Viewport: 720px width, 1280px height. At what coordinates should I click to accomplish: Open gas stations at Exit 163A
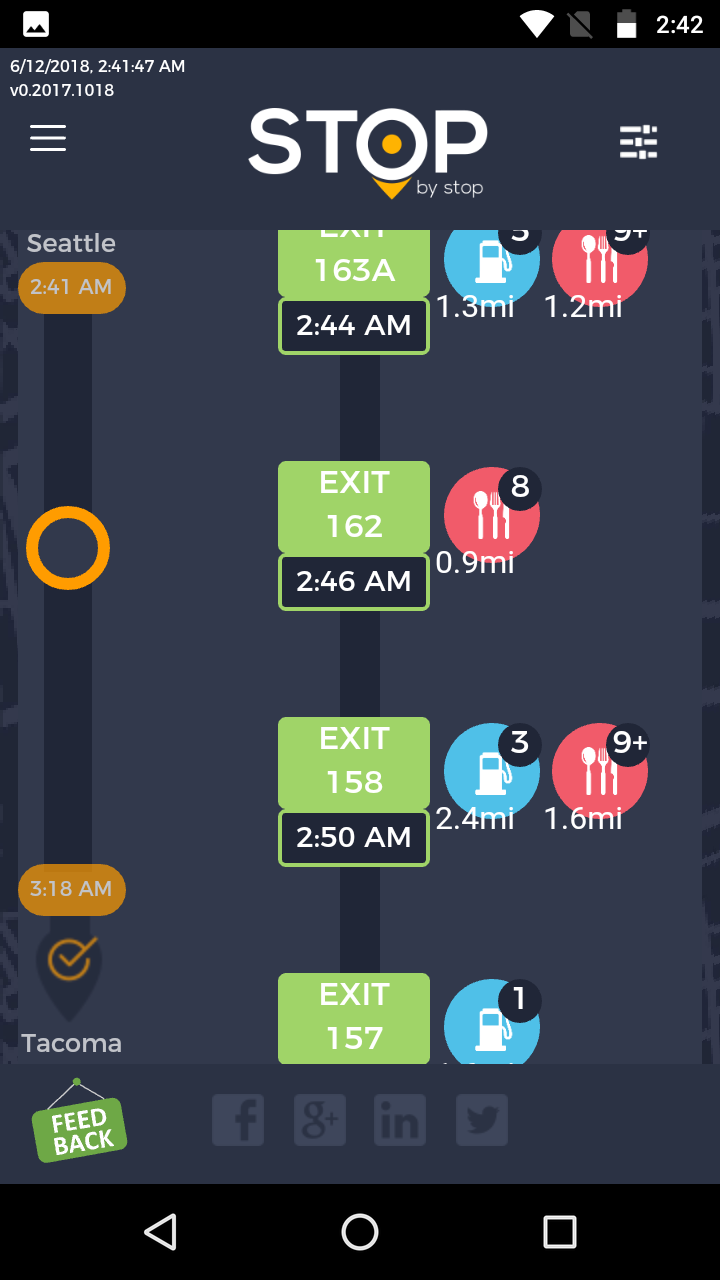491,260
